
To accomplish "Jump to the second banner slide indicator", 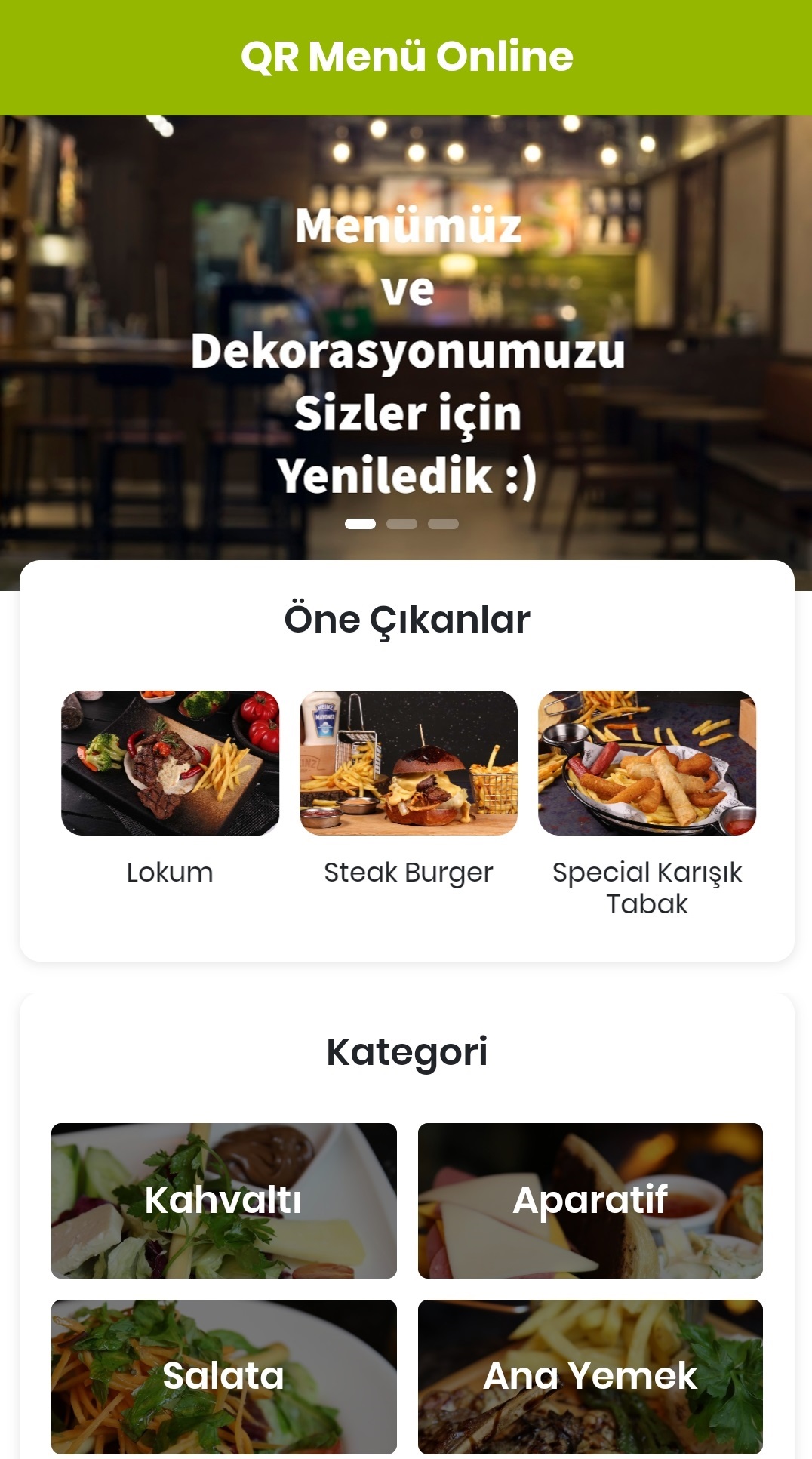I will pos(401,524).
